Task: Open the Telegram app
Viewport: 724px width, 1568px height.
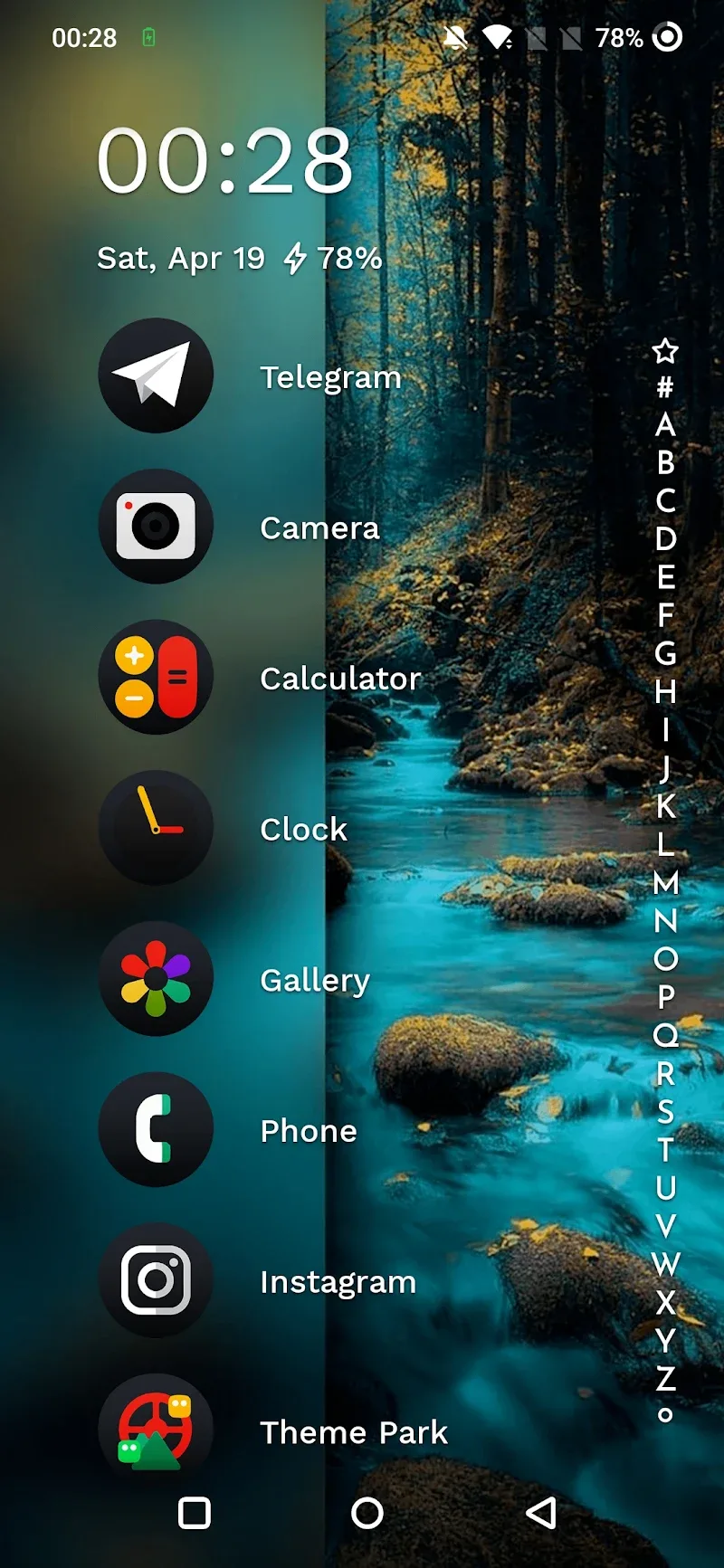Action: tap(156, 375)
